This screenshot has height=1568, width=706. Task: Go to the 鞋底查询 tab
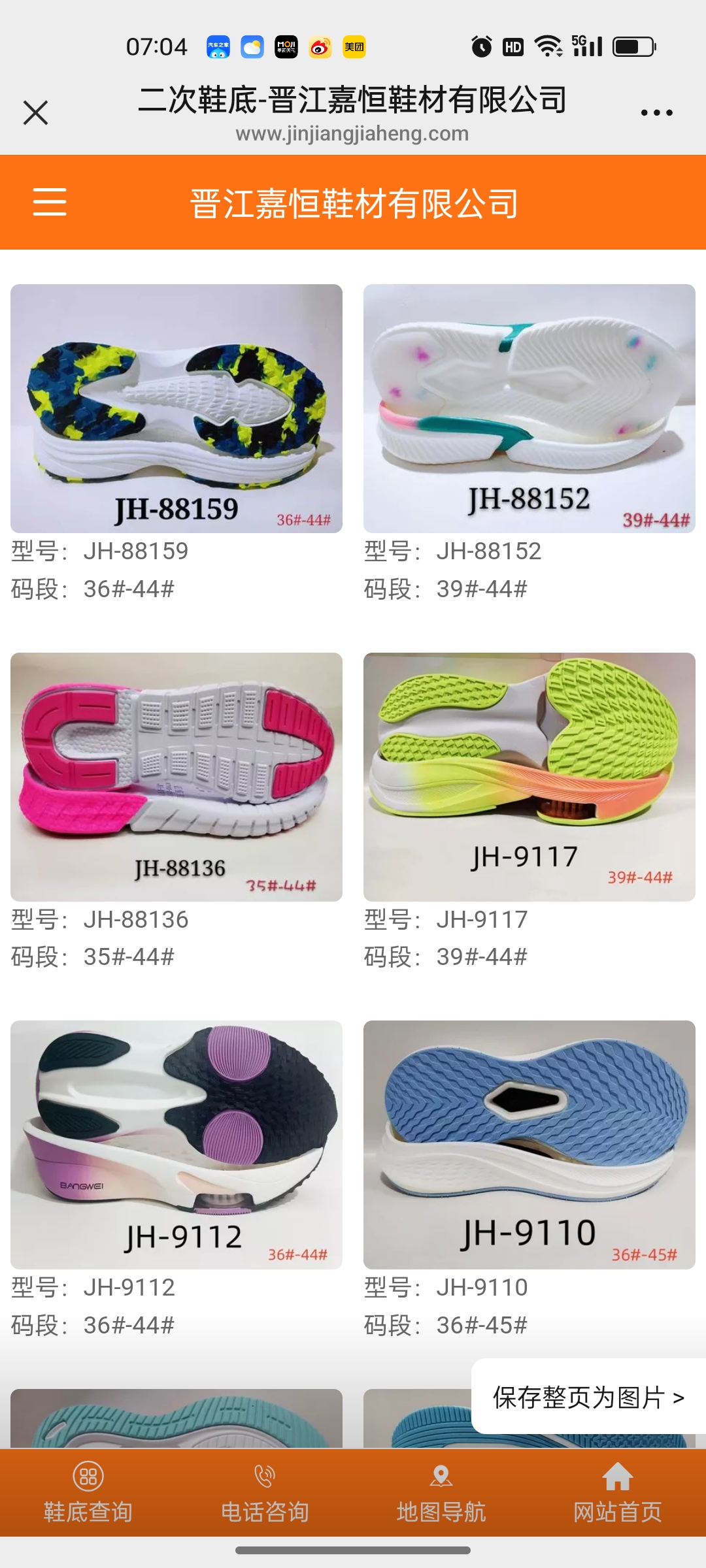click(x=88, y=1494)
